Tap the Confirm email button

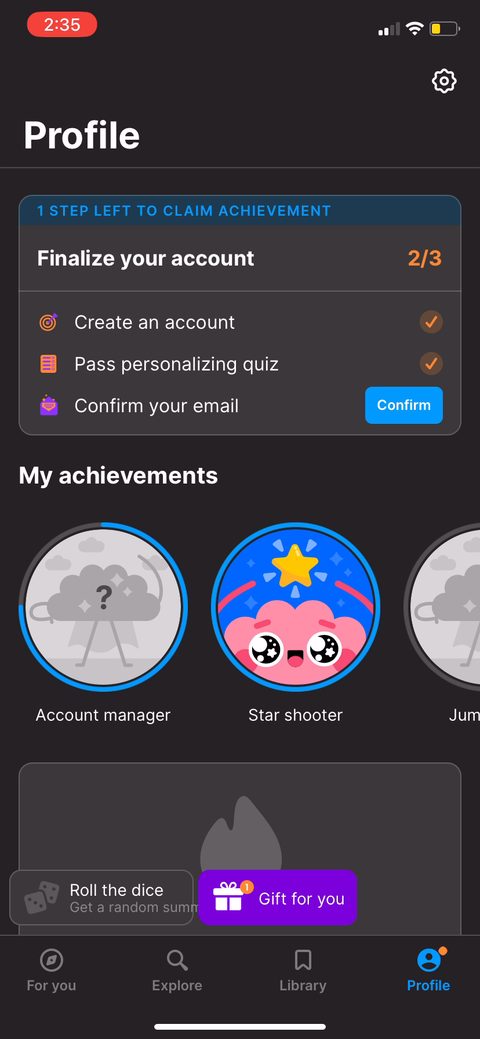[404, 405]
